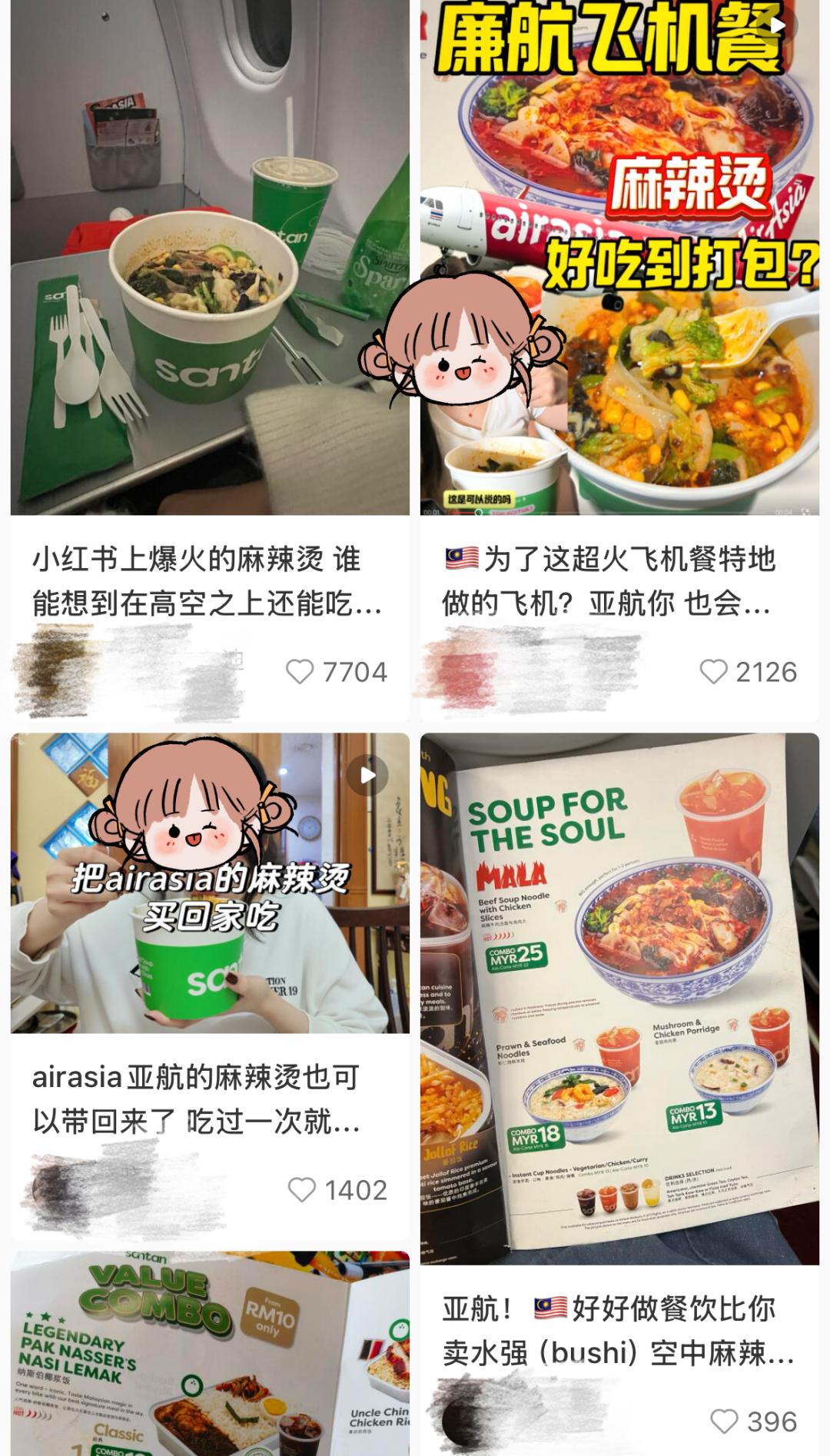Like the post with 2126 likes
This screenshot has height=1456, width=830.
click(x=713, y=672)
